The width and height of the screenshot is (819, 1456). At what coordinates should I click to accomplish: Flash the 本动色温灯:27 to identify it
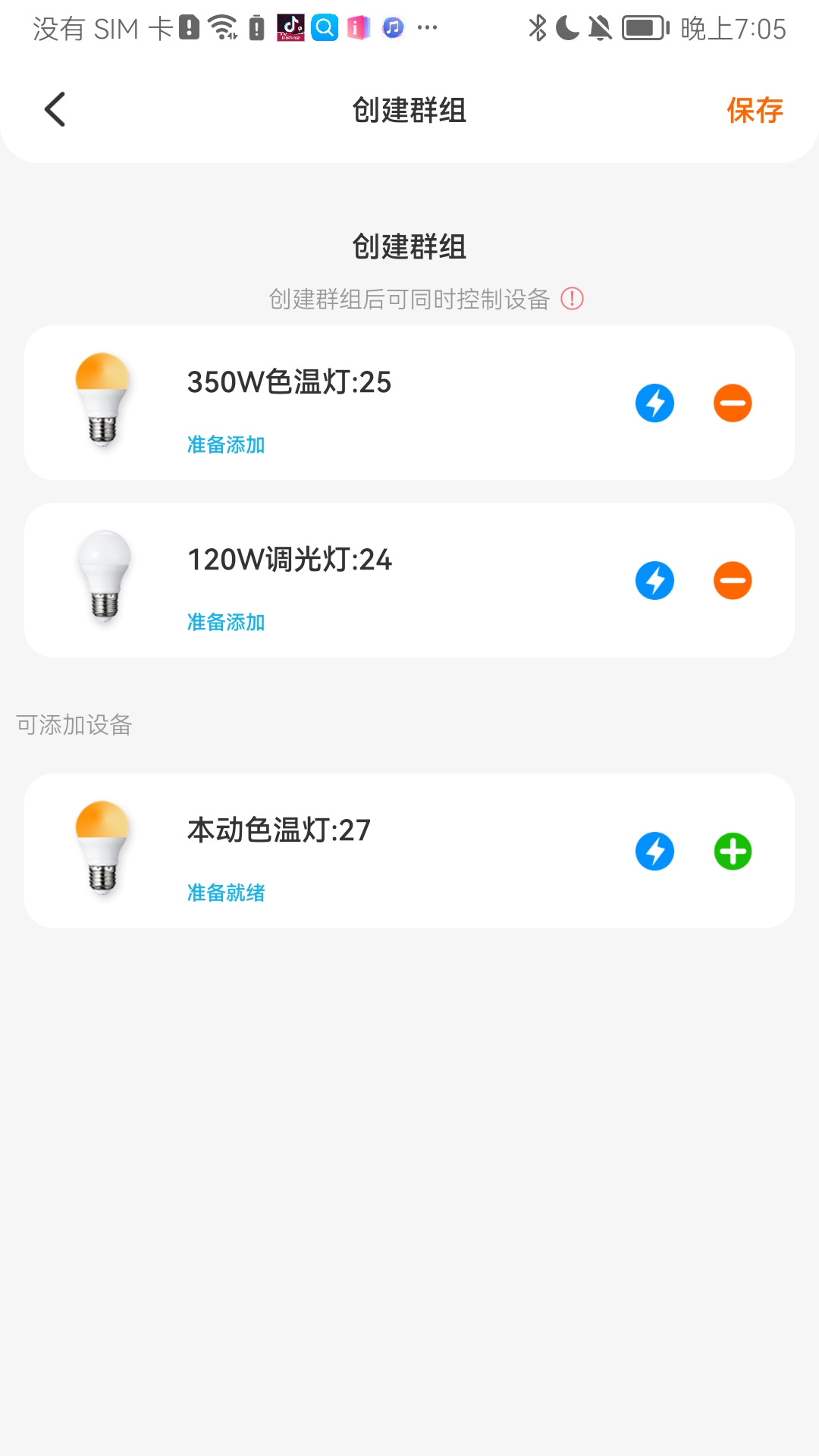[654, 851]
